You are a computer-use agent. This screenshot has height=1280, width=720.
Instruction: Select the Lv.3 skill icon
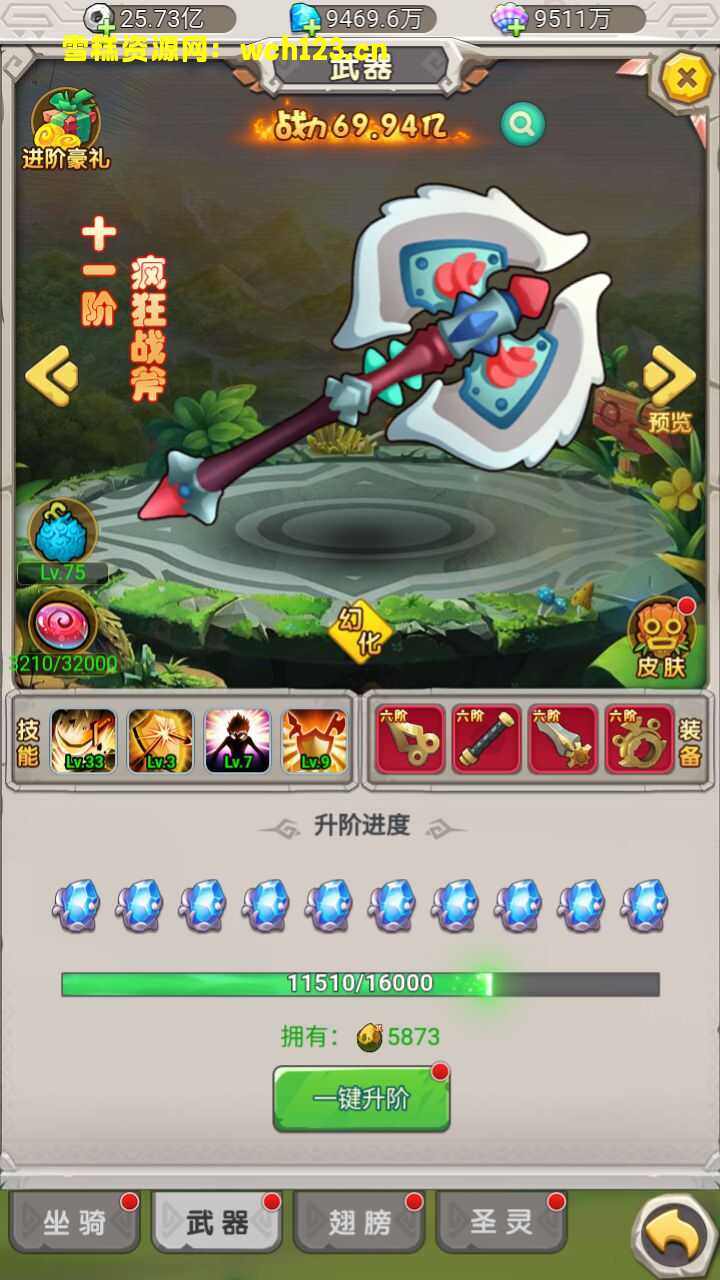tap(160, 741)
